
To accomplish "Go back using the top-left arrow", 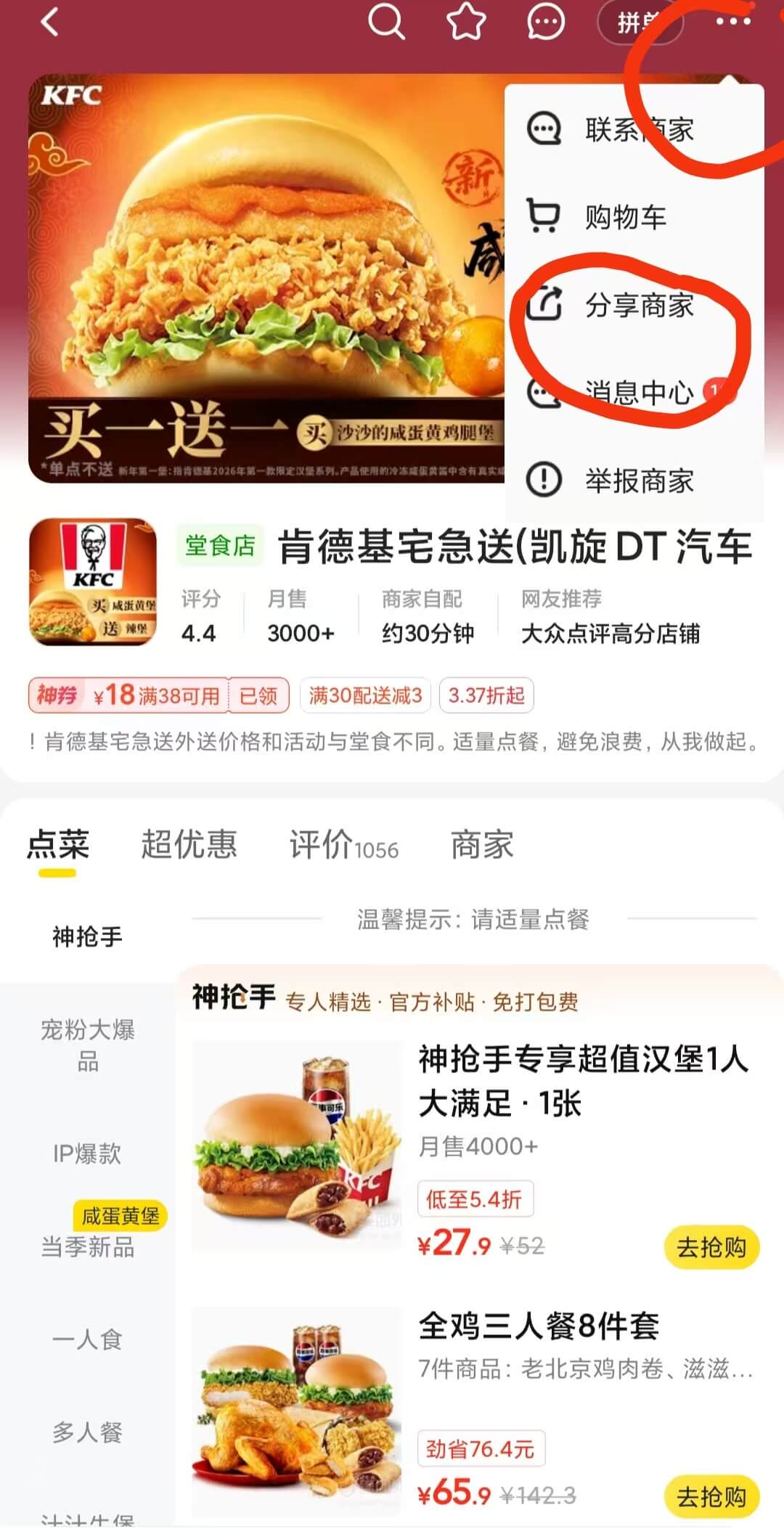I will pyautogui.click(x=49, y=23).
